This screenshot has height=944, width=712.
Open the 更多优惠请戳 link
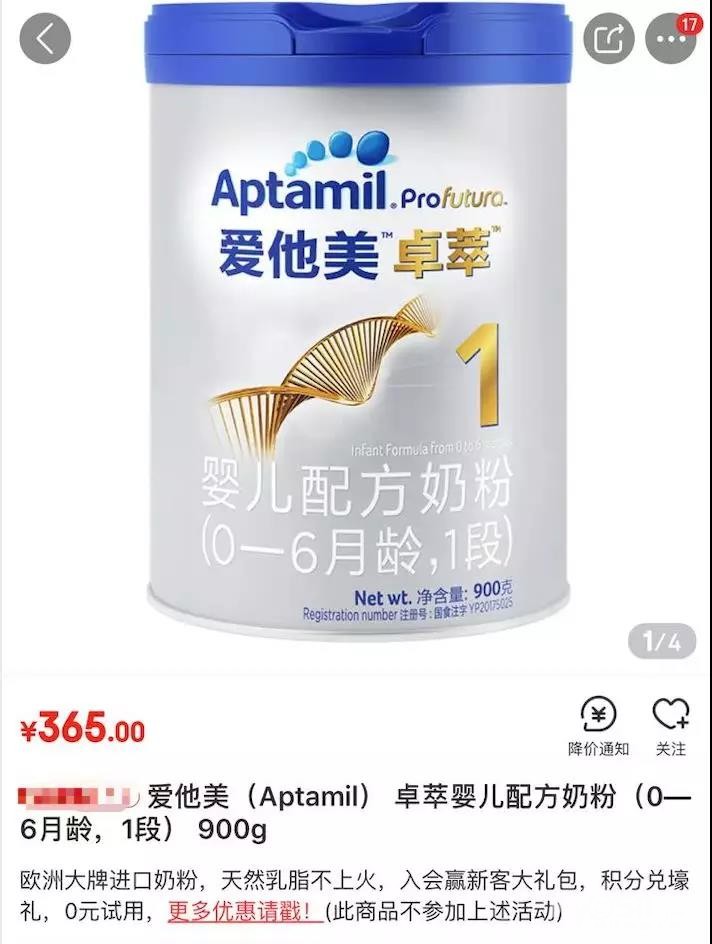(245, 911)
